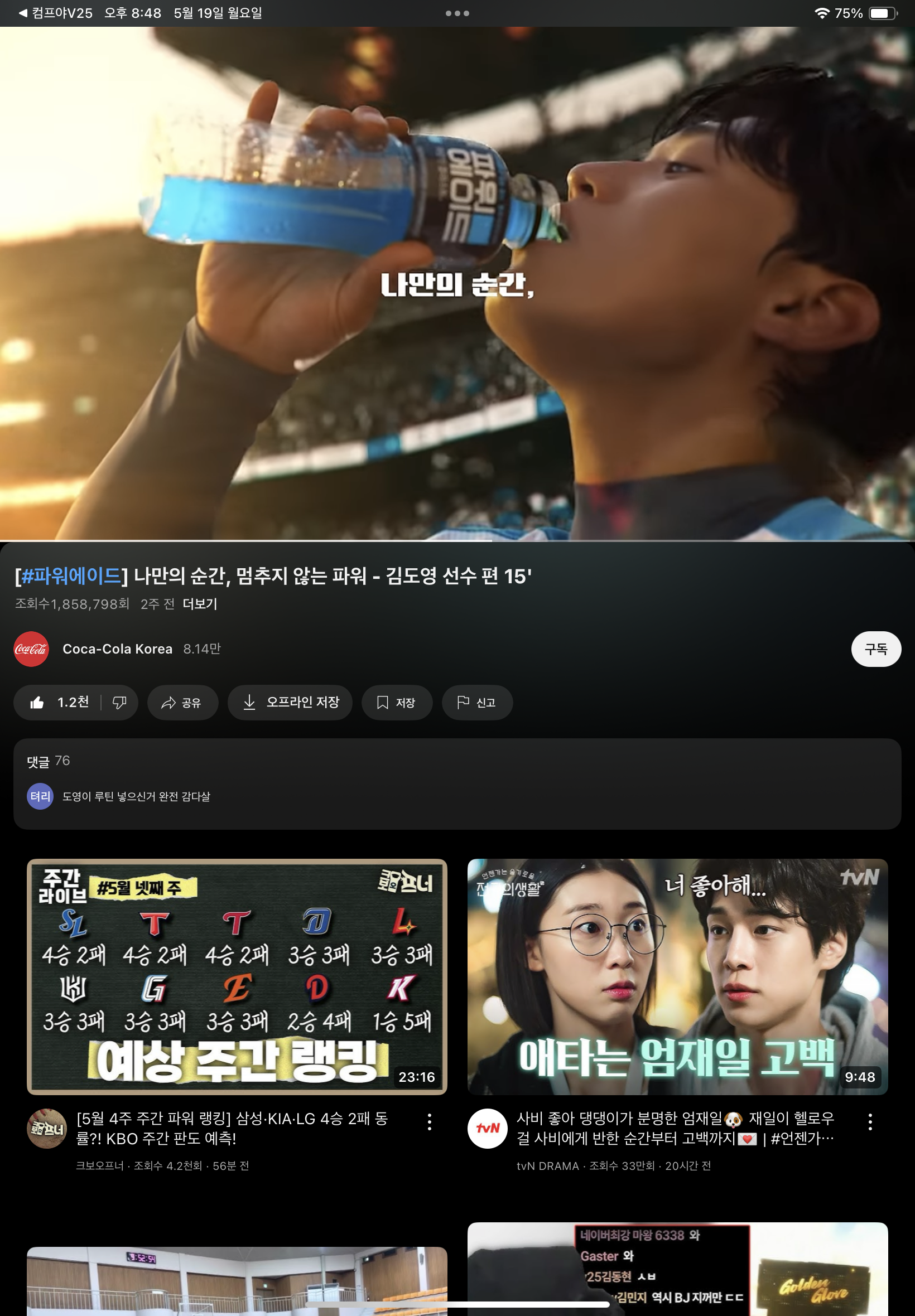Expand video description with 더보기
The width and height of the screenshot is (915, 1316).
pyautogui.click(x=200, y=604)
